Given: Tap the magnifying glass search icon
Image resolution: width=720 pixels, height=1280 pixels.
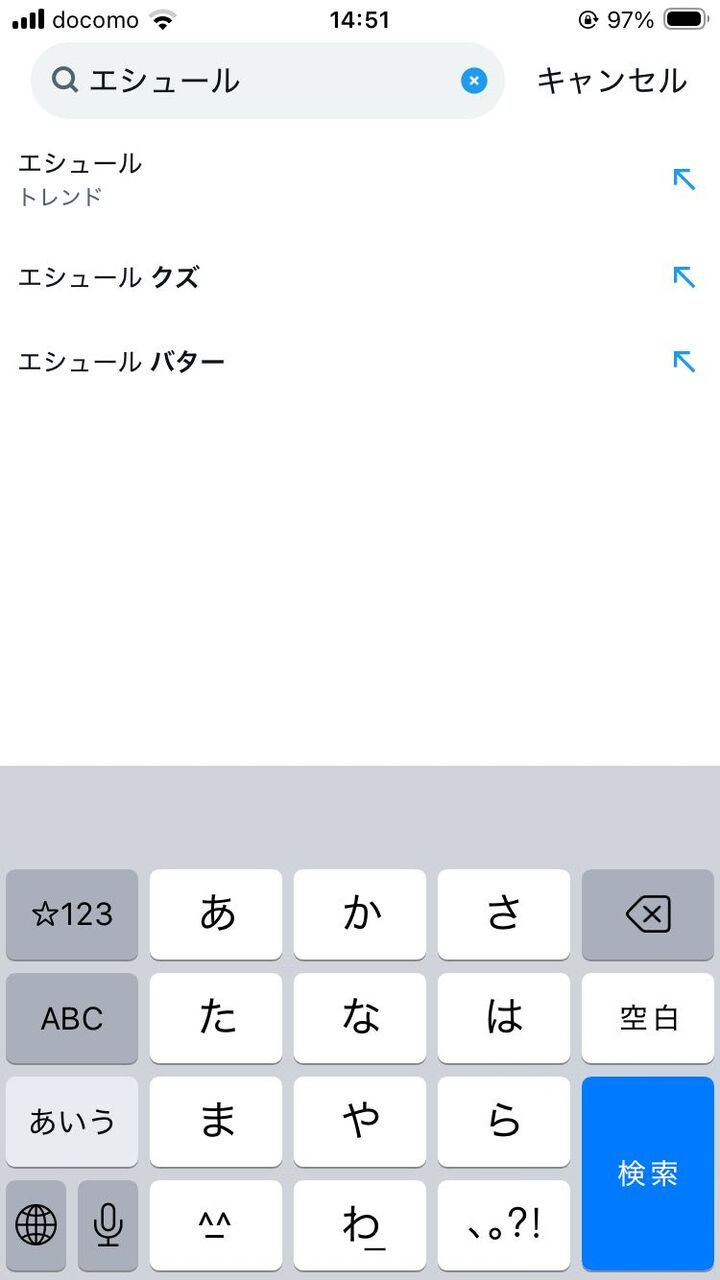Looking at the screenshot, I should 63,81.
